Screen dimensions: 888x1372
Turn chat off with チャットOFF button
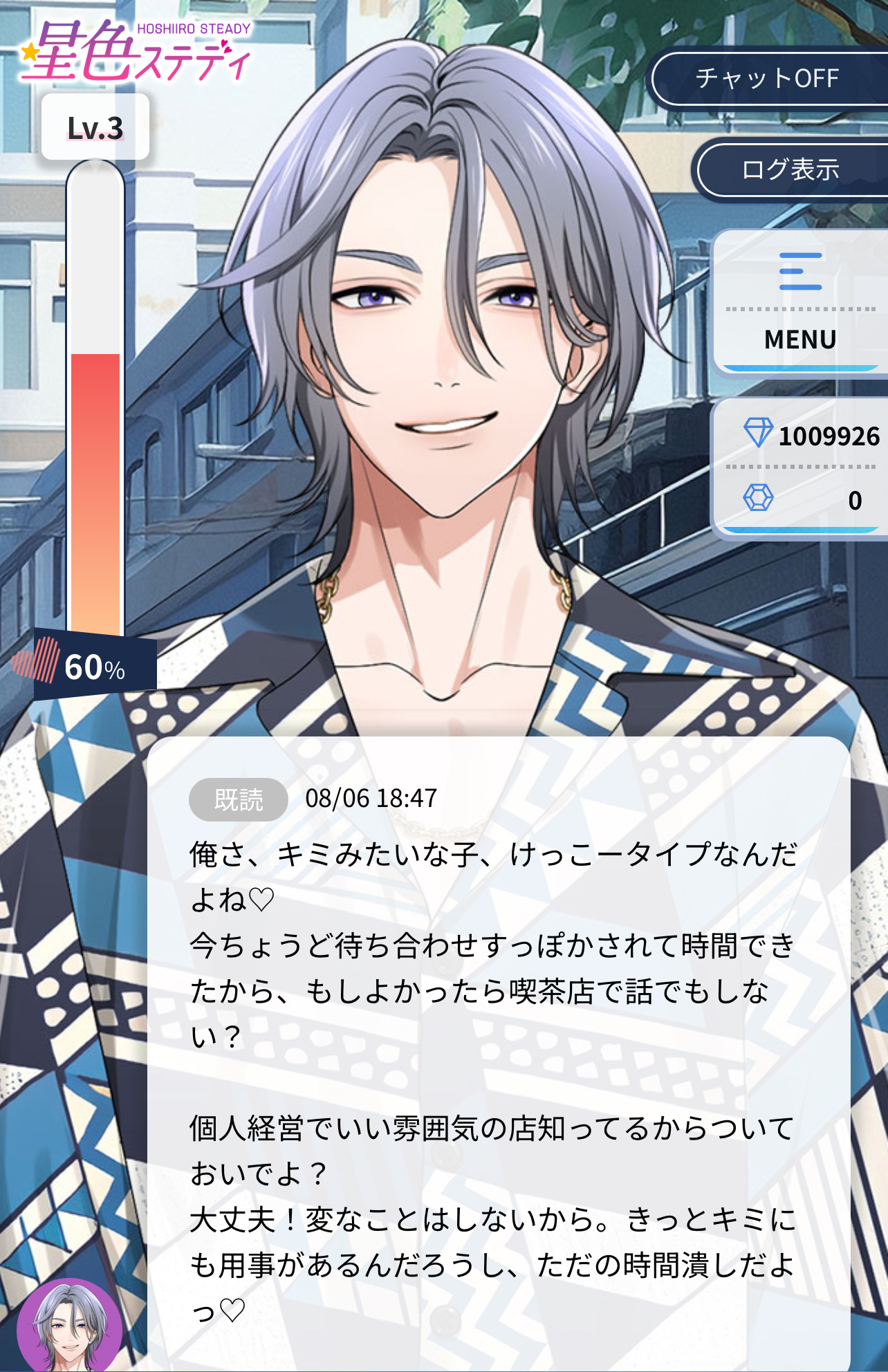click(x=768, y=79)
